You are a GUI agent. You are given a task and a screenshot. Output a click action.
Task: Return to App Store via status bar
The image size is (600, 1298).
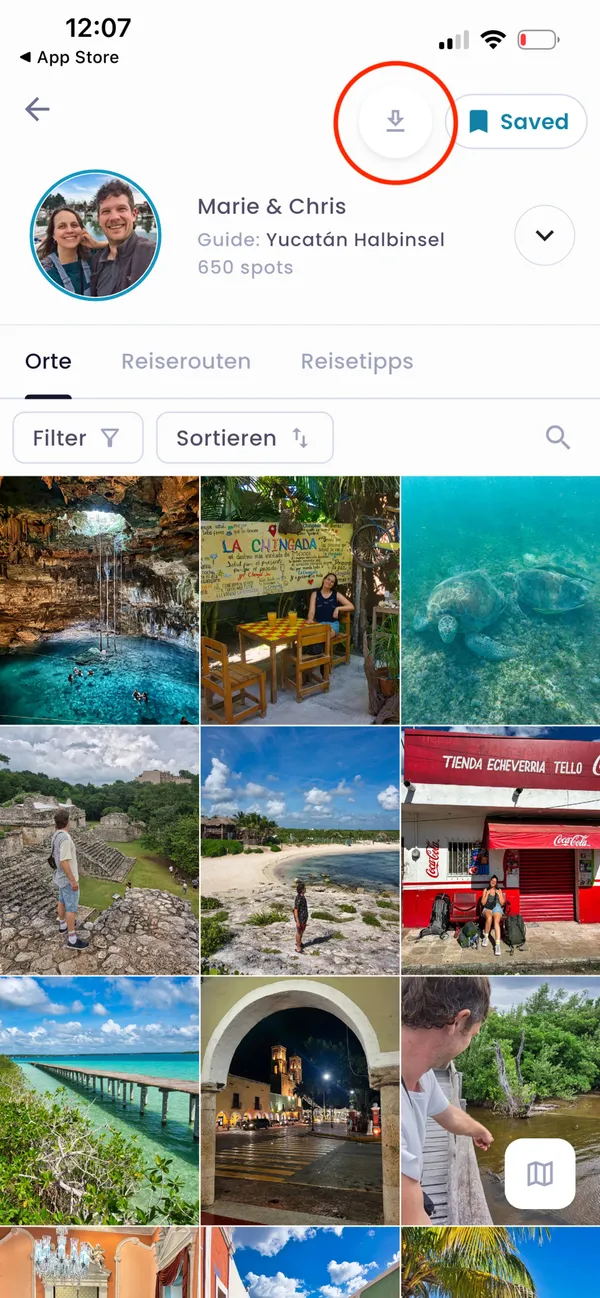70,57
